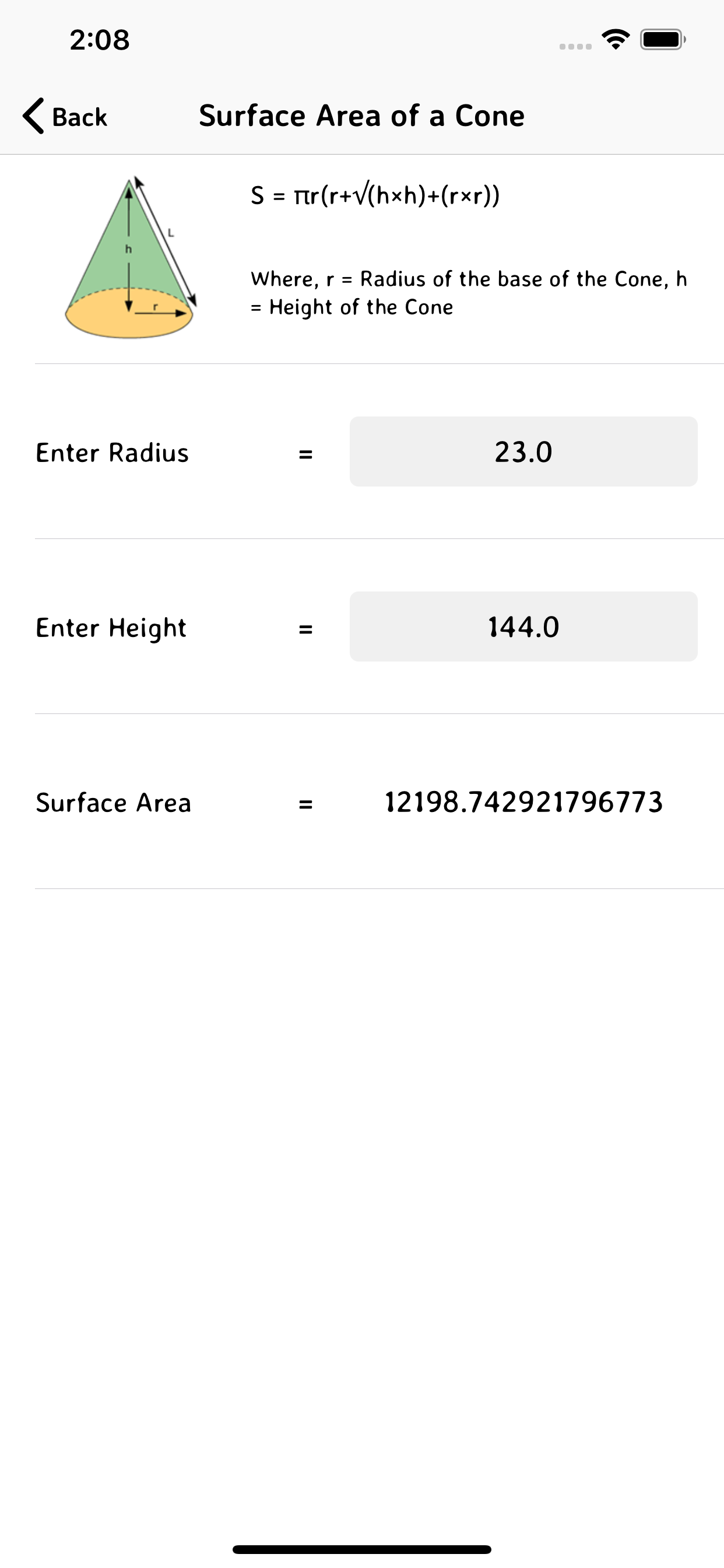Edit the Enter Radius field
This screenshot has width=724, height=1568.
click(523, 452)
